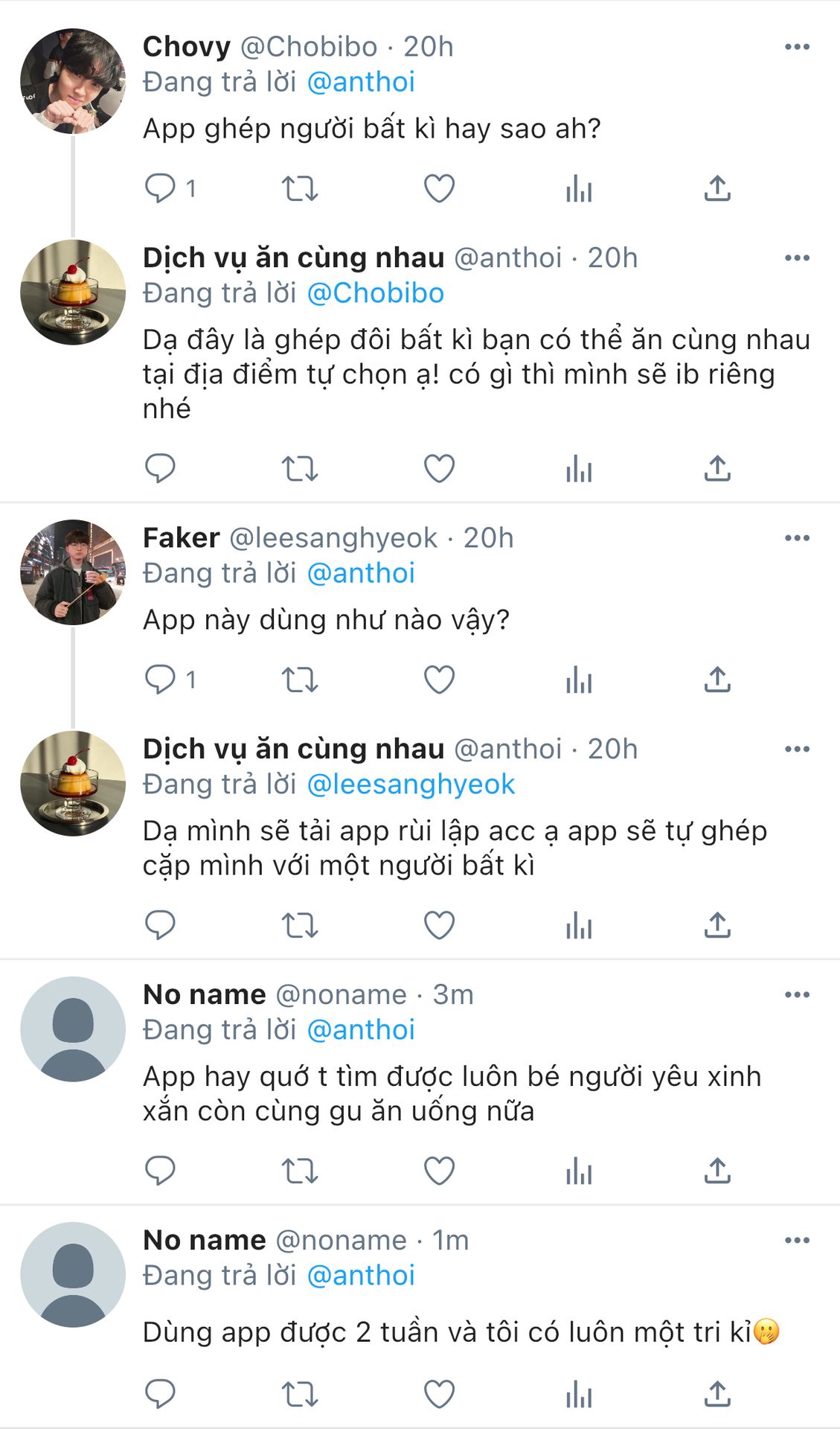Like Chovy's reply asking about the app
The height and width of the screenshot is (1429, 840).
click(439, 188)
